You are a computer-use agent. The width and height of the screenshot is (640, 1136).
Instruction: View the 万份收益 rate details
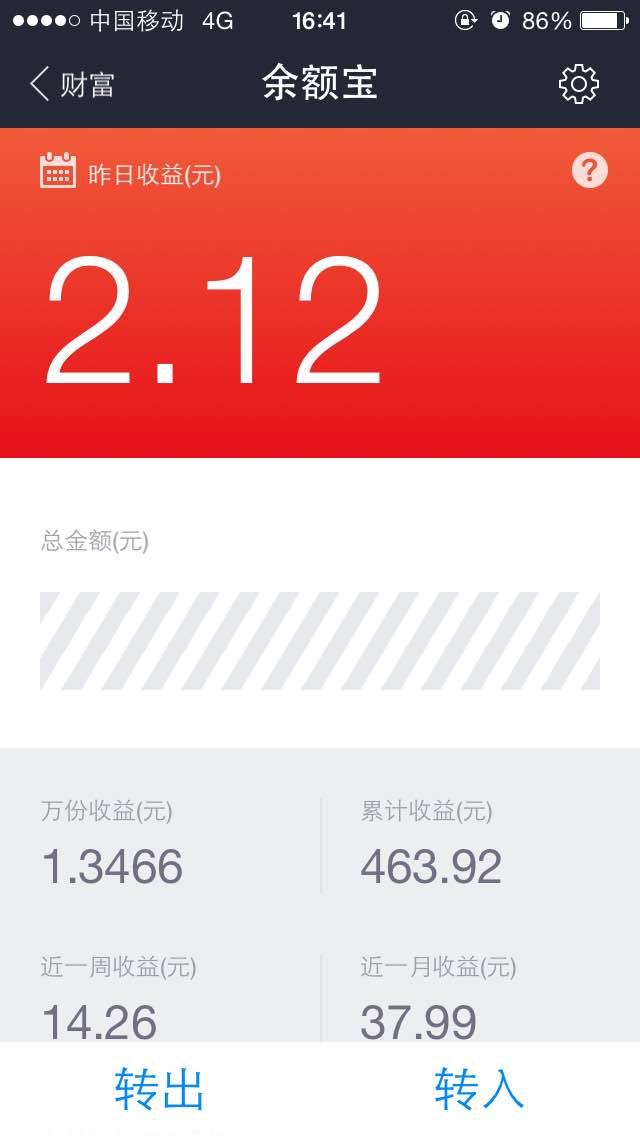pyautogui.click(x=112, y=844)
